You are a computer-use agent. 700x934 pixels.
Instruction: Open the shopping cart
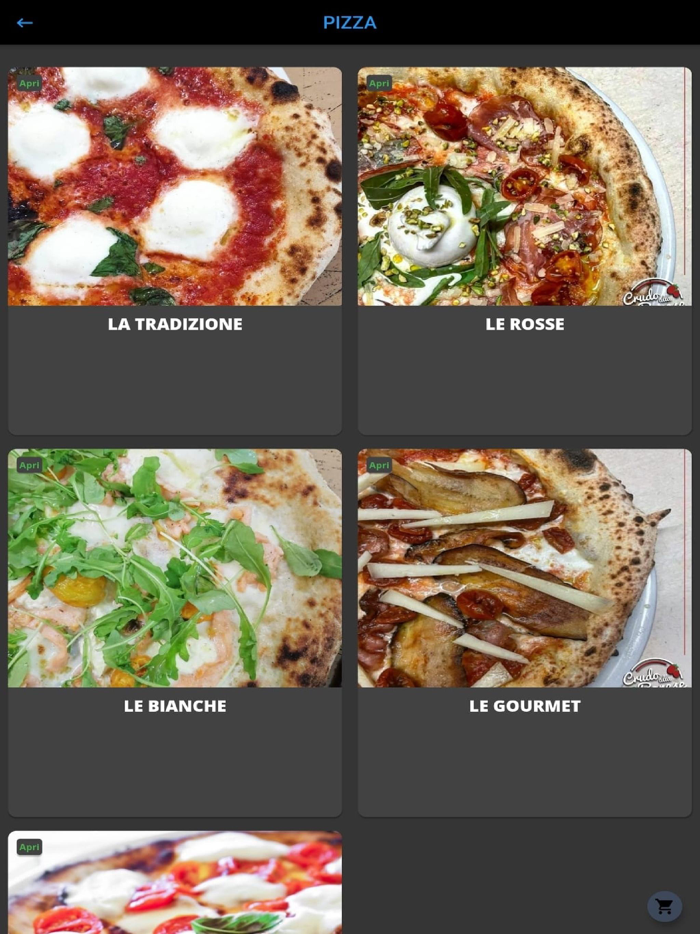(x=664, y=907)
